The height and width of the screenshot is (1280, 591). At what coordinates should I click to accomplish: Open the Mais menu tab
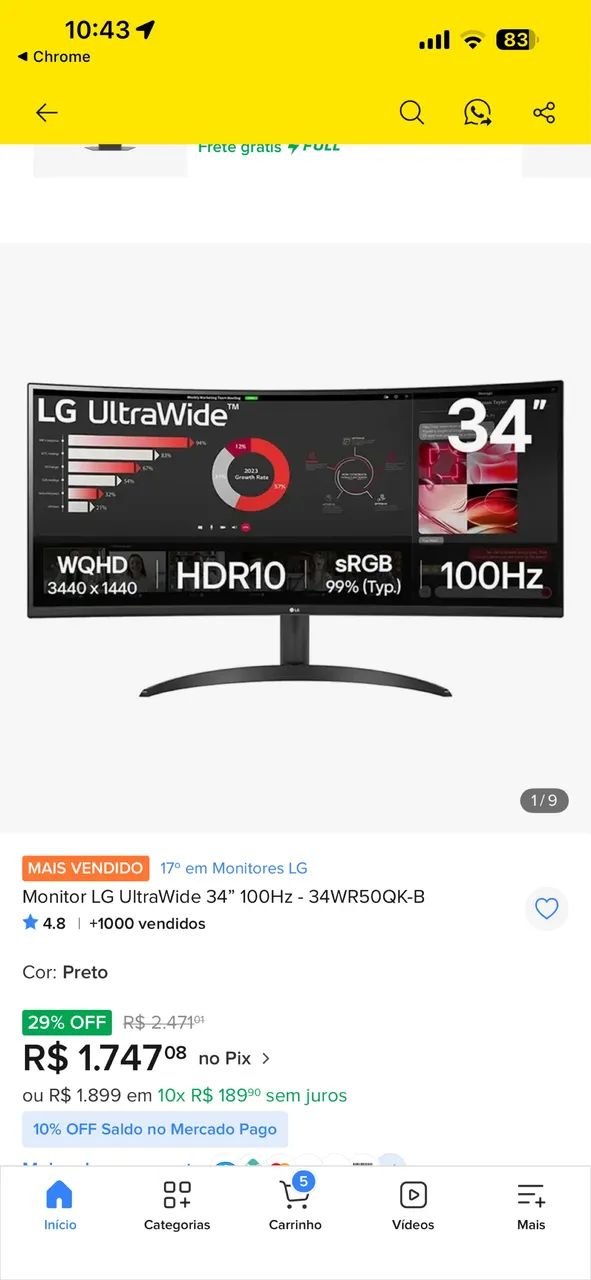(531, 1205)
